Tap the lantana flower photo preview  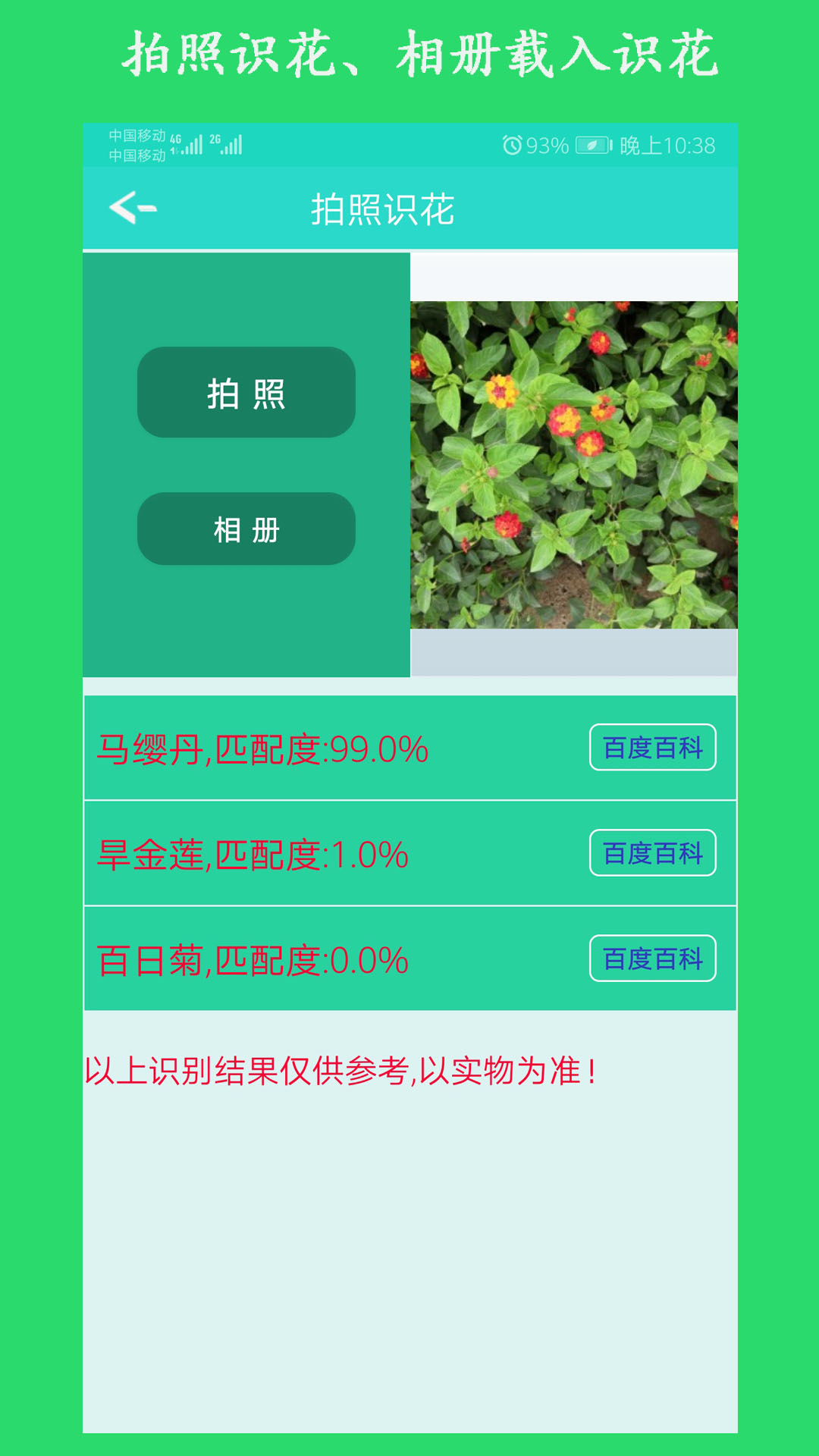573,466
